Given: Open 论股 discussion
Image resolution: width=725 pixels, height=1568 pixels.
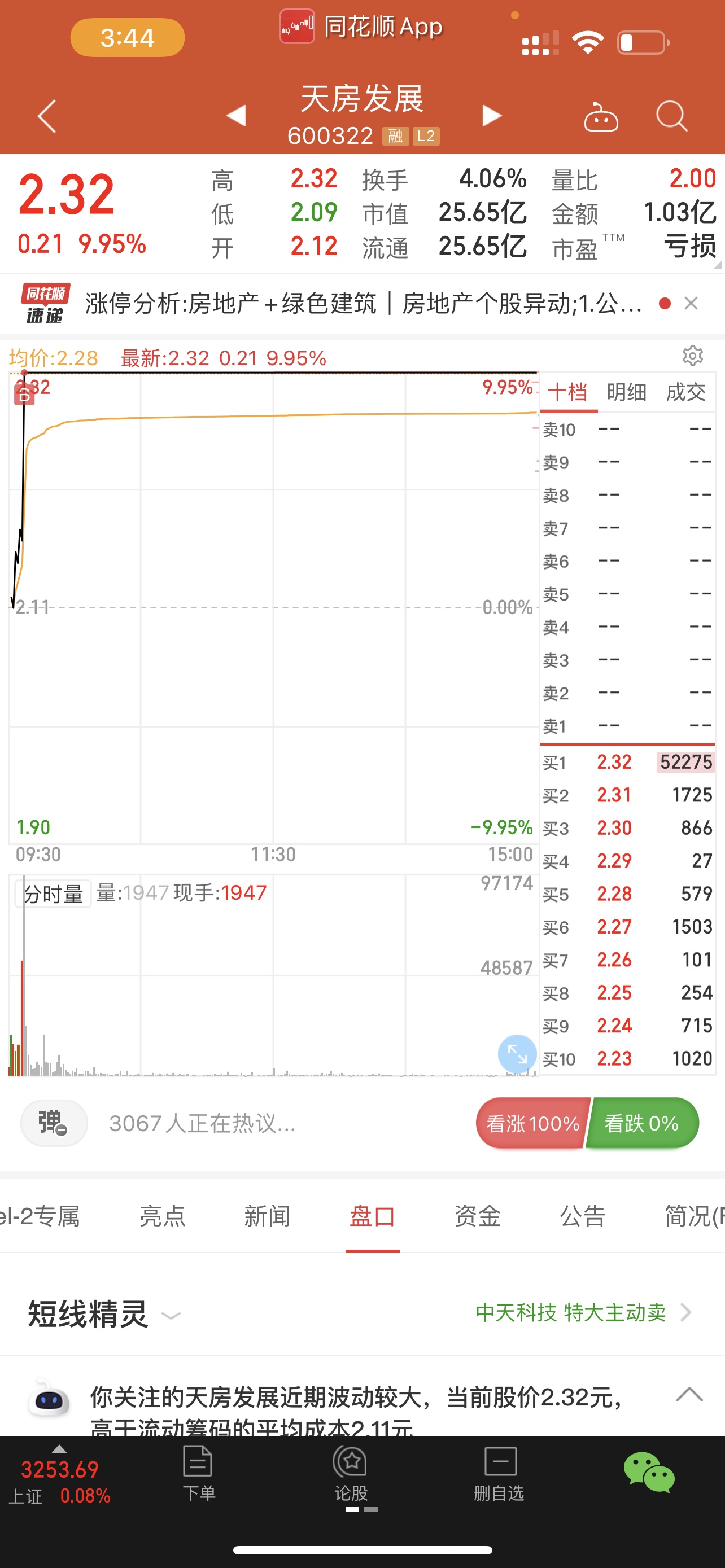Looking at the screenshot, I should (351, 1474).
